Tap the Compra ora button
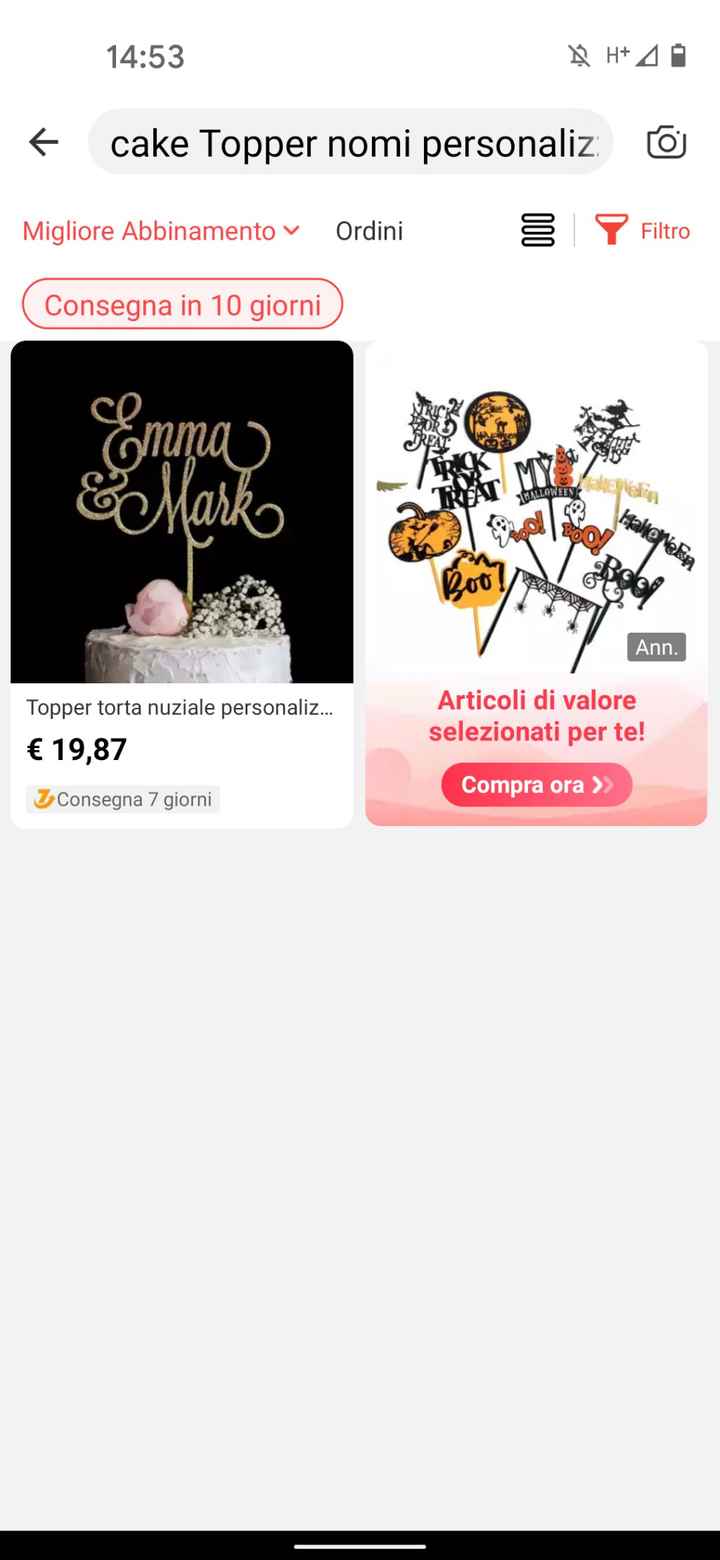Viewport: 720px width, 1560px height. (x=536, y=785)
